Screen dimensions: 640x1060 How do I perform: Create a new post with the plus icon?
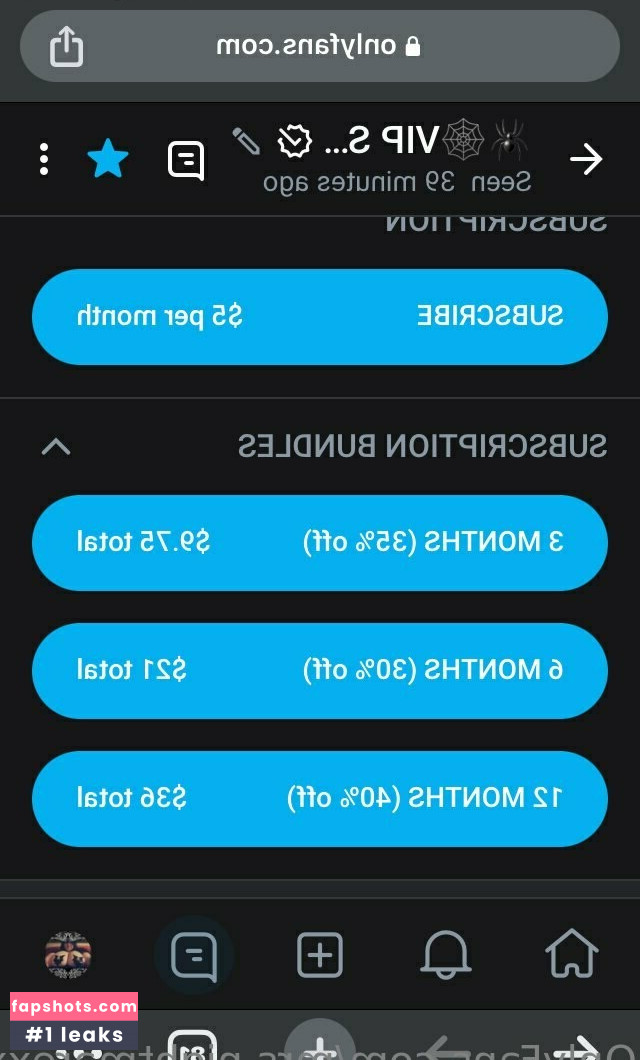(320, 955)
